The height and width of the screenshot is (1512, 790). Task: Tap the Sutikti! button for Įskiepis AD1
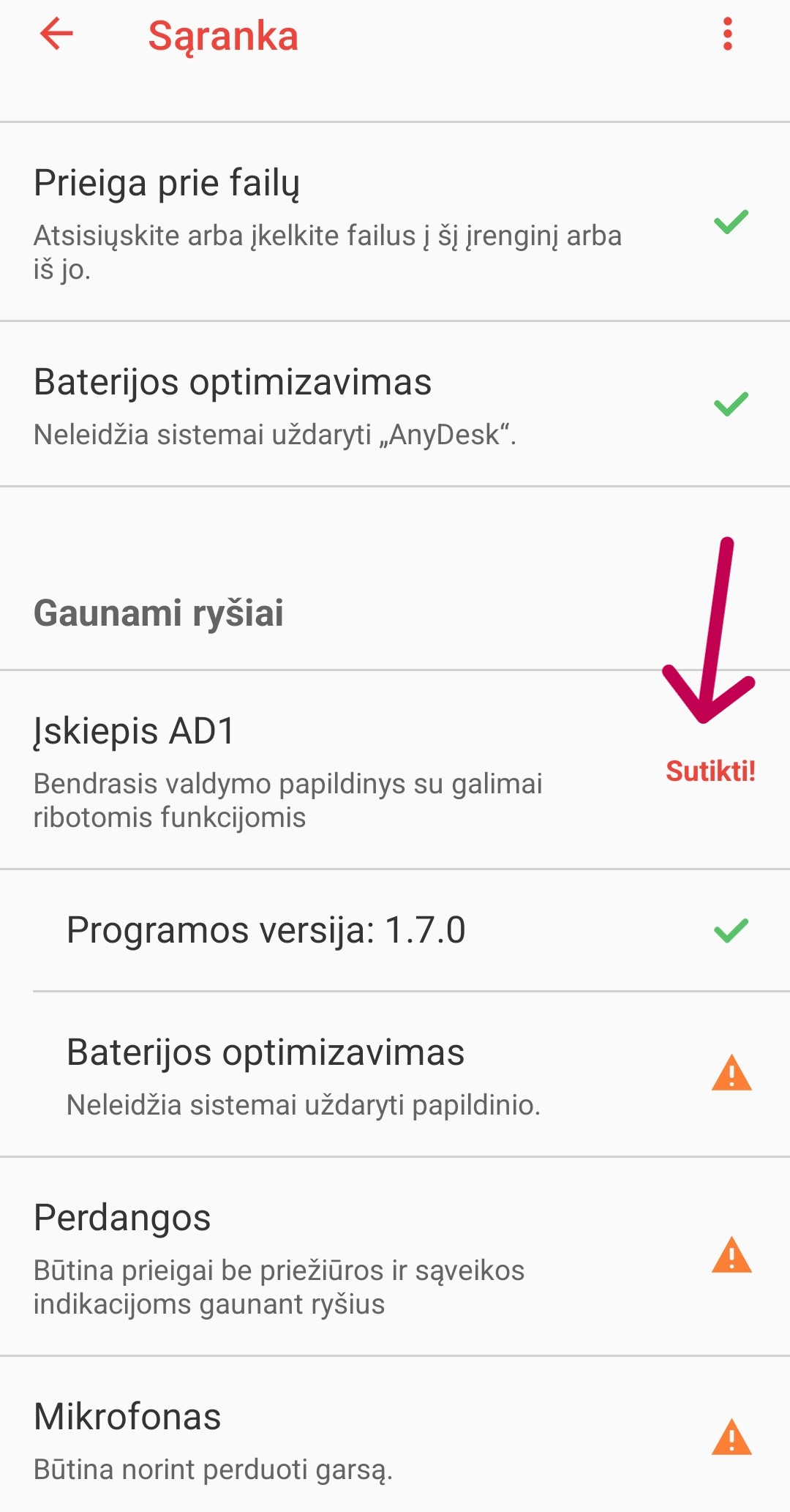710,771
